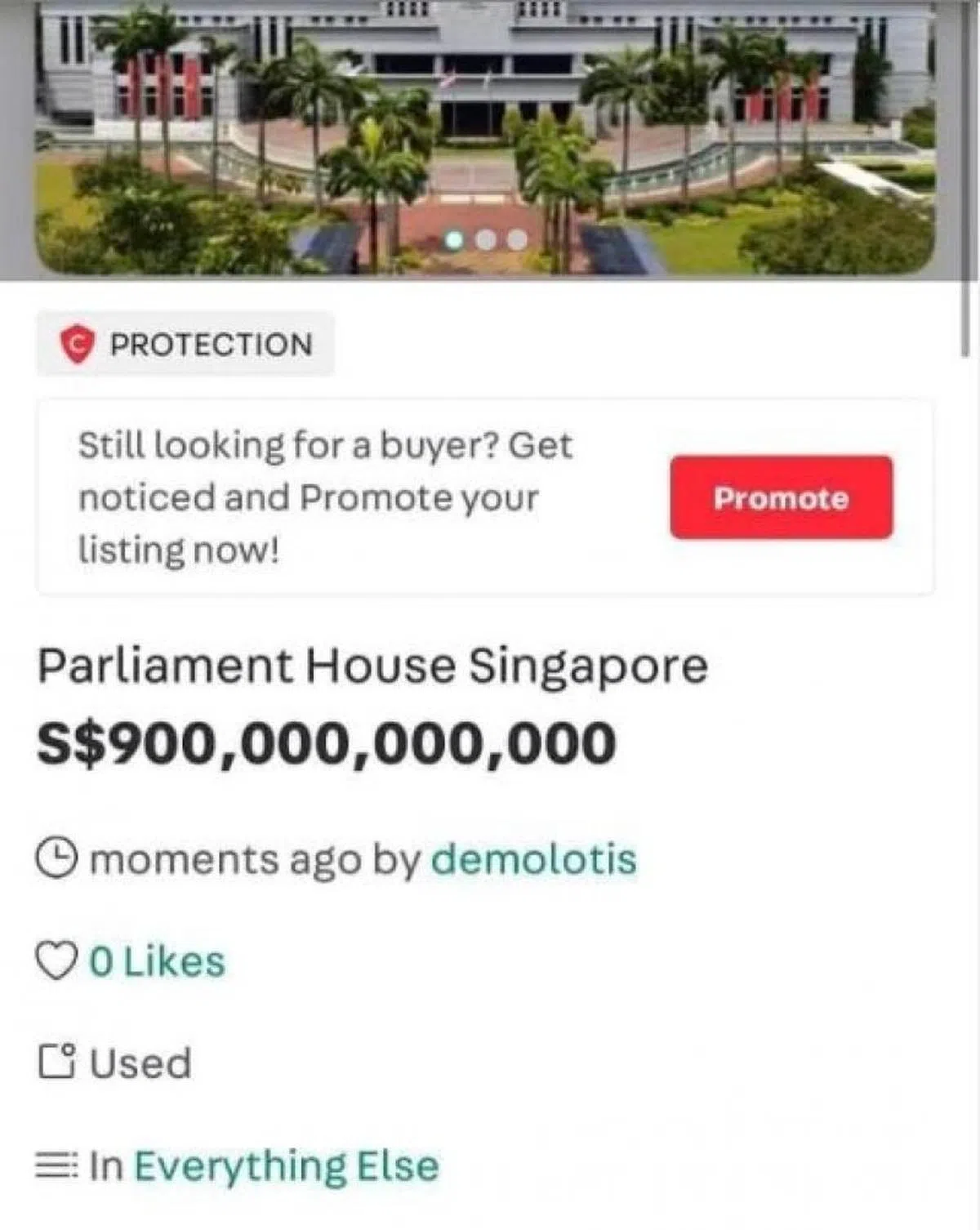Click the carousel pagination indicator strip
Viewport: 980px width, 1230px height.
click(x=485, y=241)
